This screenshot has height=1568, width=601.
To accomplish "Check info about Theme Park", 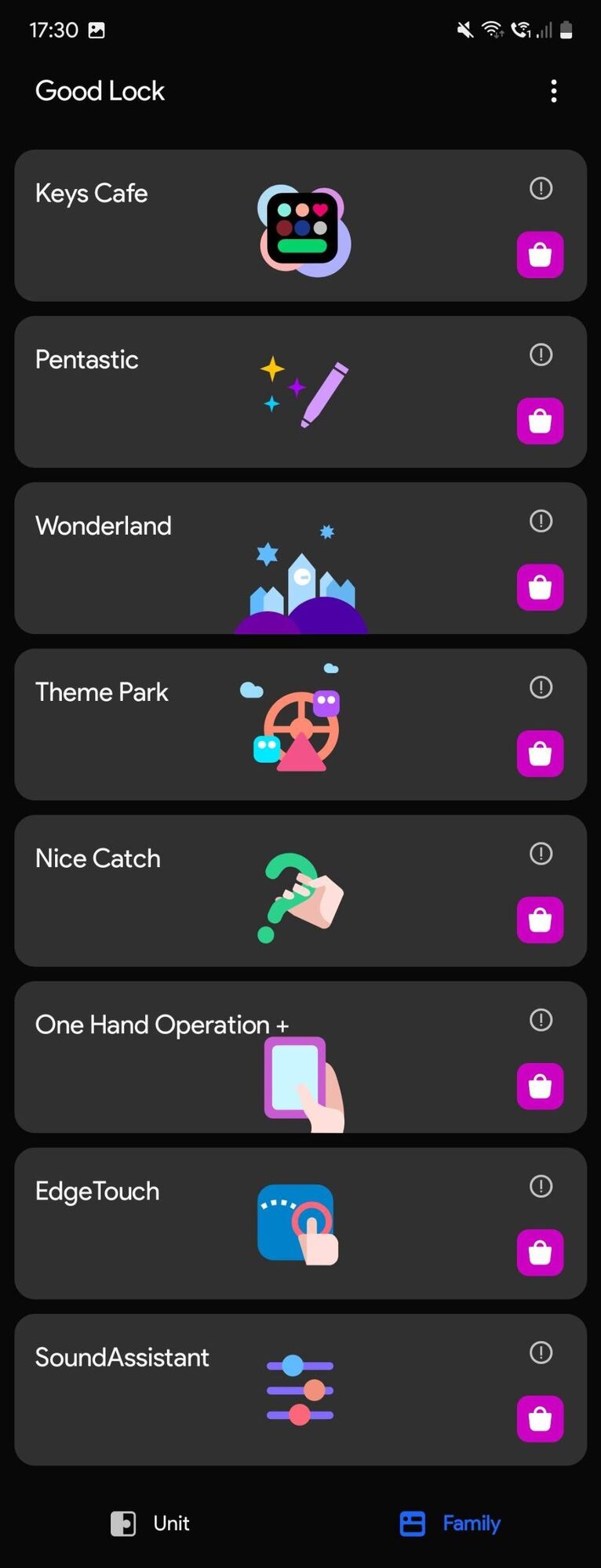I will click(541, 687).
